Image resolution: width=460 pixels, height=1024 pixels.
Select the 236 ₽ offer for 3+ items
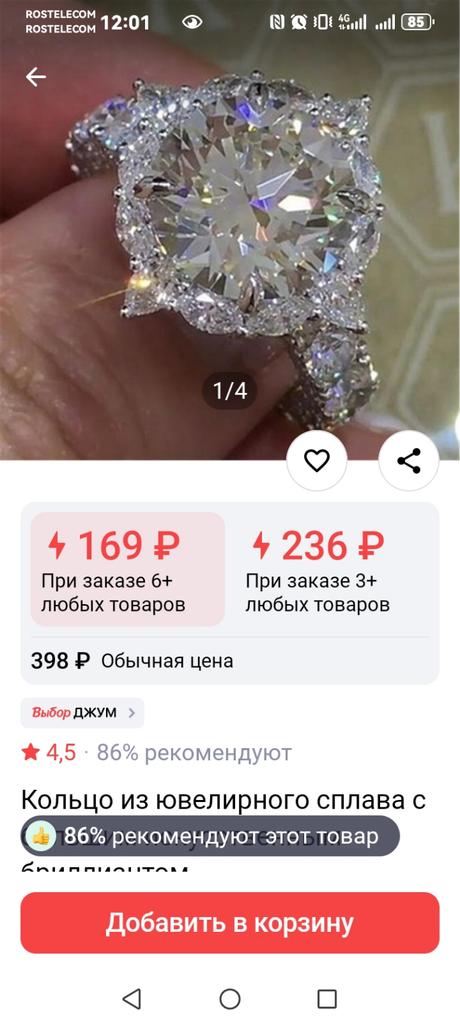(x=332, y=569)
